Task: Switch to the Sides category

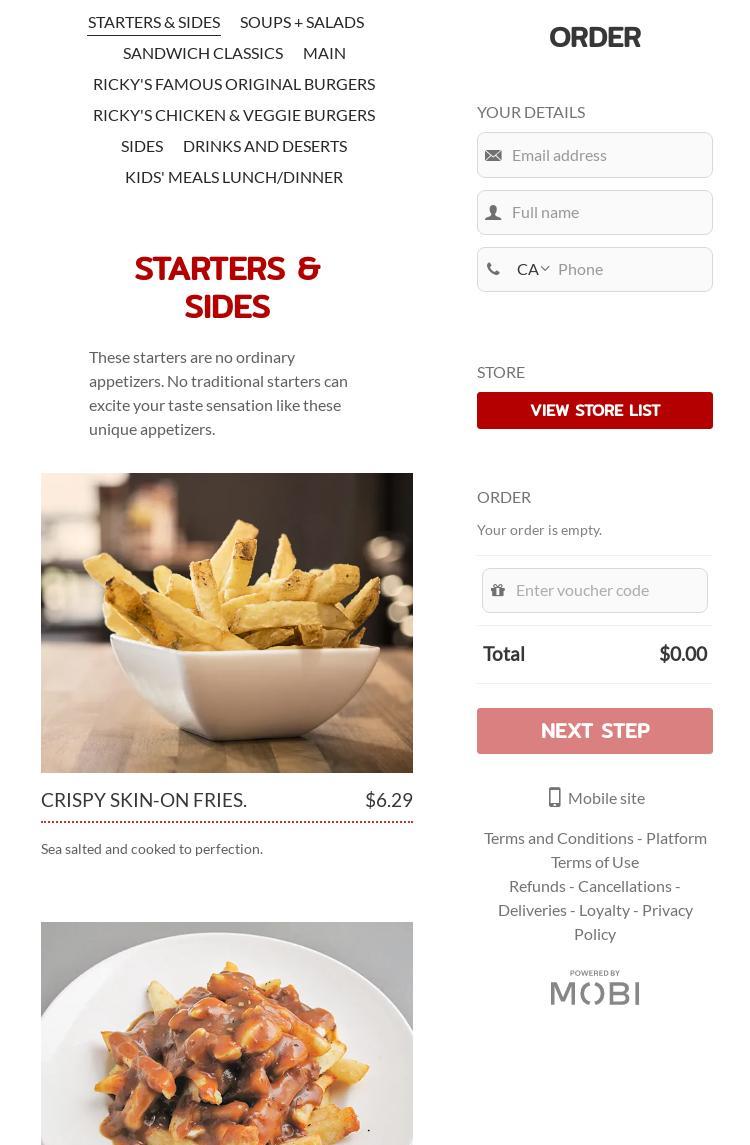Action: pos(142,146)
